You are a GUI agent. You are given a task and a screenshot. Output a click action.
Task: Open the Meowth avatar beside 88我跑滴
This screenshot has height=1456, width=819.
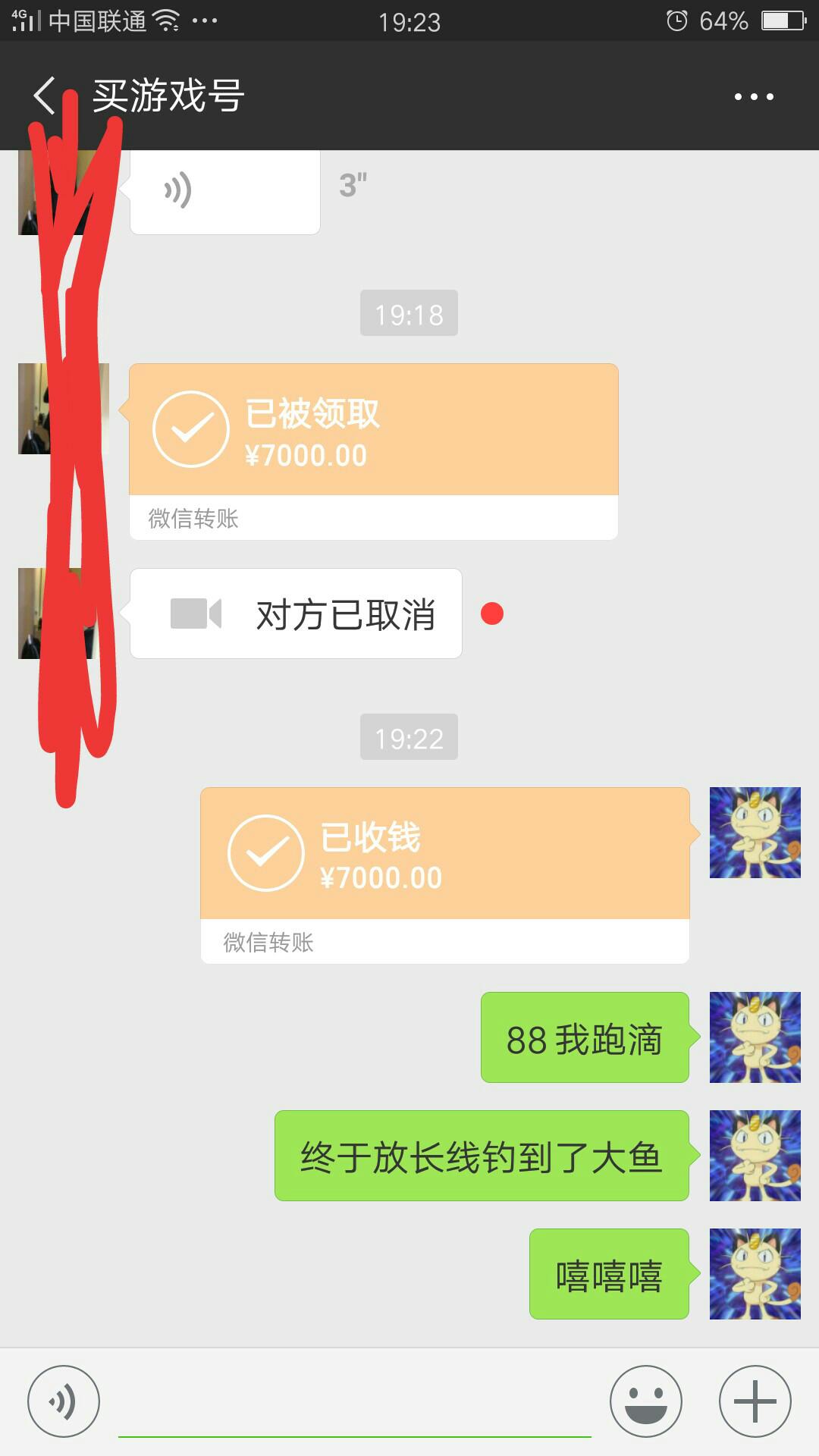(755, 1037)
